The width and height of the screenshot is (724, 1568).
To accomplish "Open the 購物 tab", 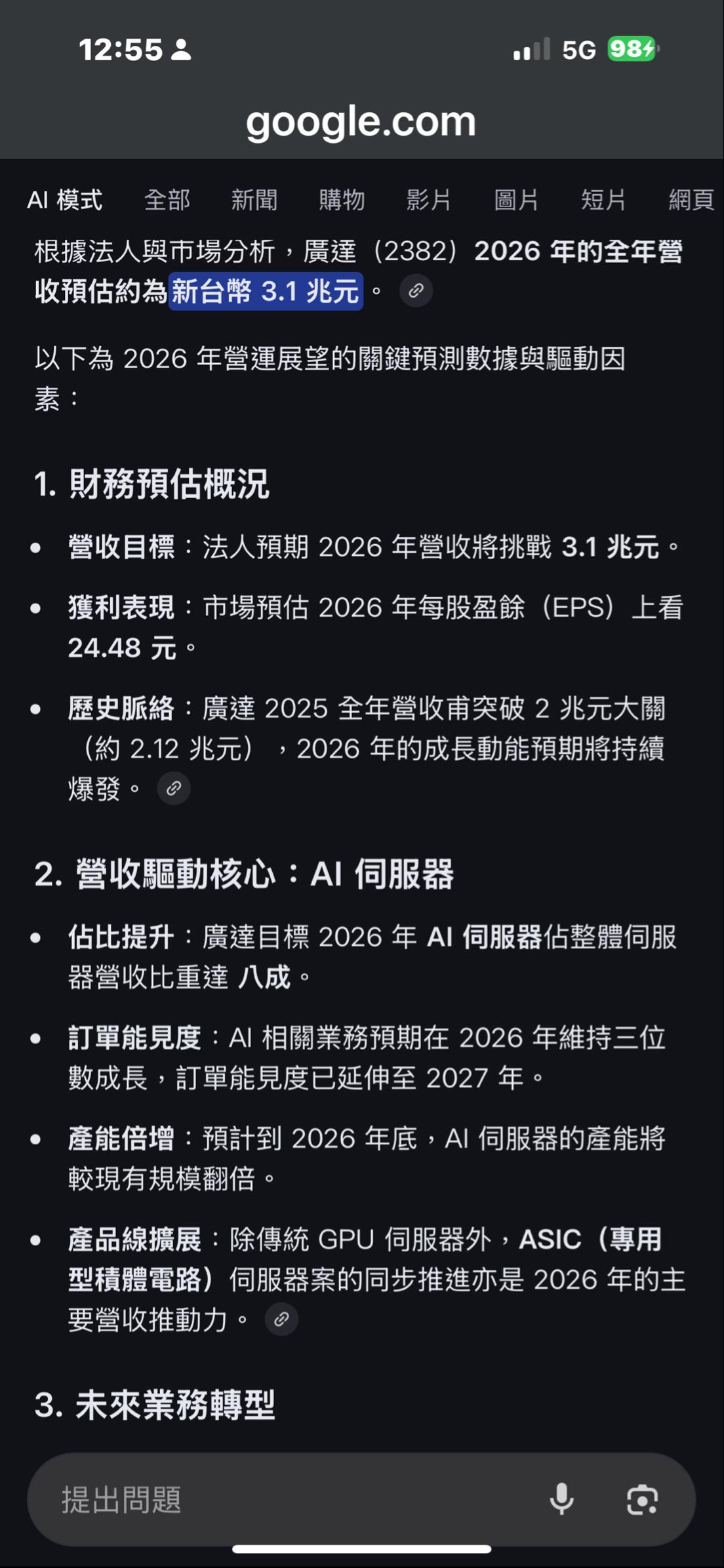I will tap(342, 200).
